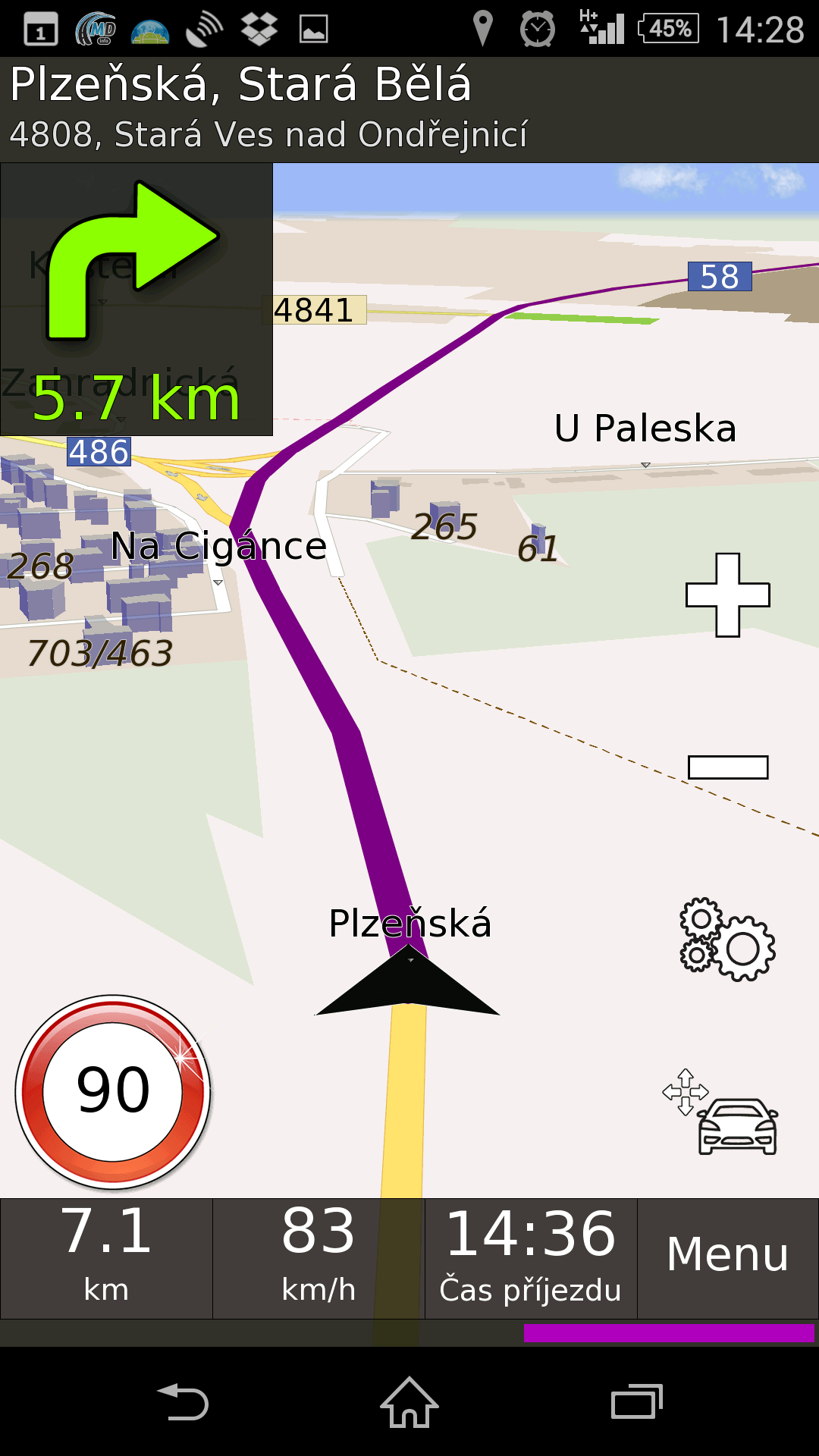This screenshot has height=1456, width=819.
Task: Open the Menu button
Action: pos(728,1259)
